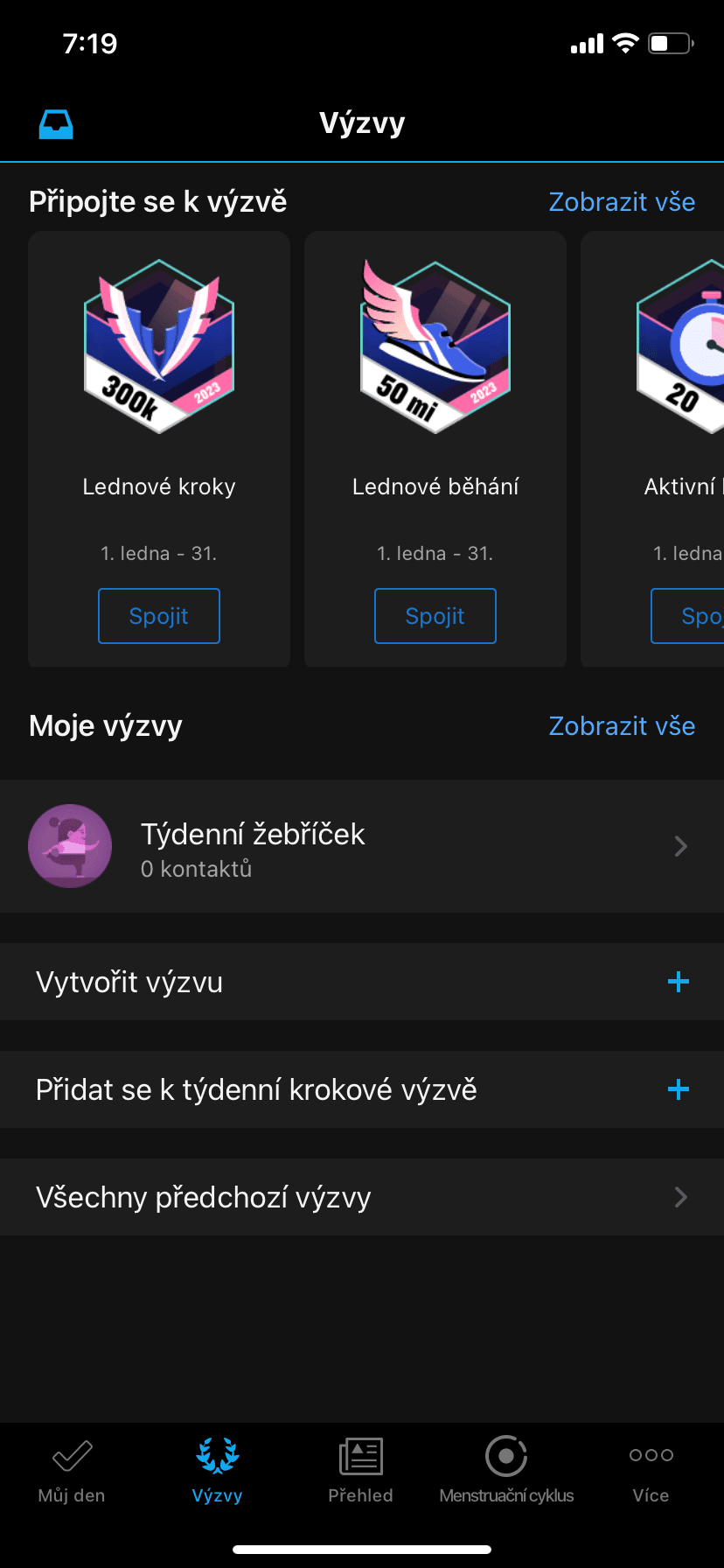Show all of Moje výzvy
This screenshot has height=1568, width=724.
pyautogui.click(x=622, y=726)
